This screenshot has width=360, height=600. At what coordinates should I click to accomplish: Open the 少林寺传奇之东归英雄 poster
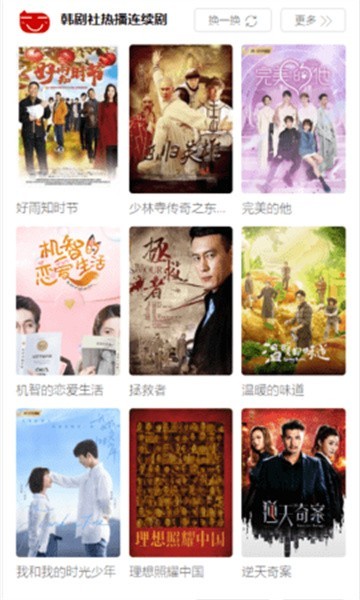181,119
